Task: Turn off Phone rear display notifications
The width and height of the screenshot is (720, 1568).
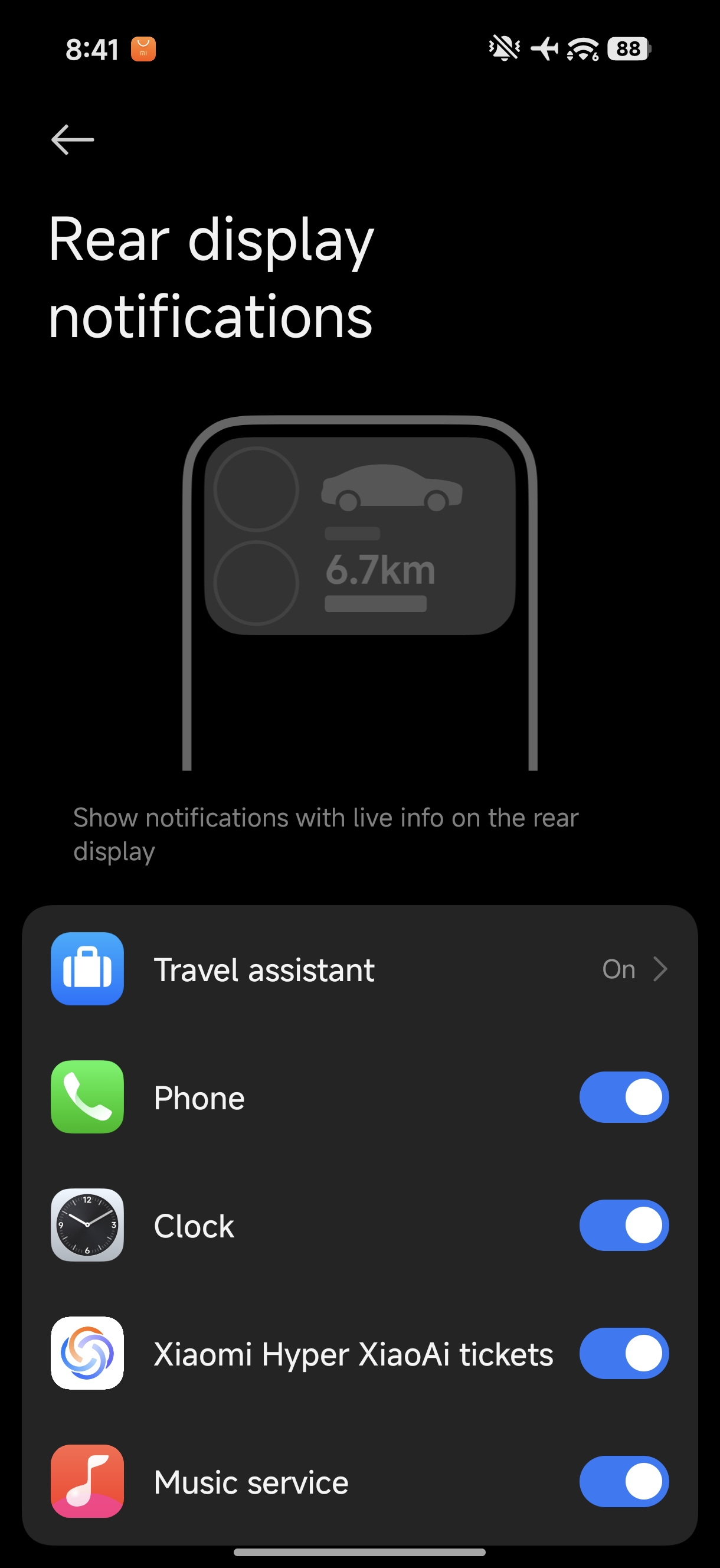Action: 623,1097
